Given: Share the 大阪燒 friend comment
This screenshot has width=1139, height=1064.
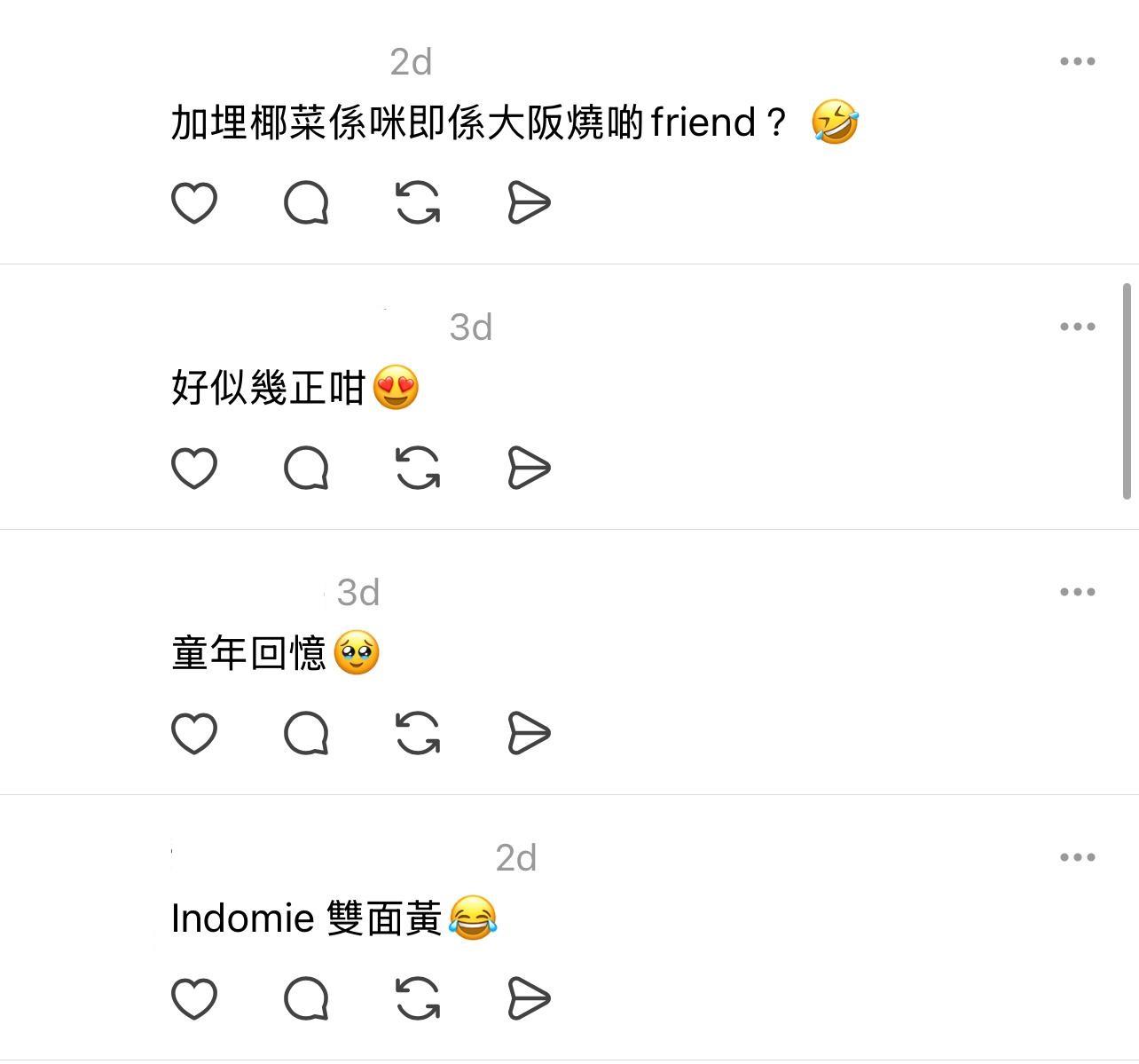Looking at the screenshot, I should (529, 202).
